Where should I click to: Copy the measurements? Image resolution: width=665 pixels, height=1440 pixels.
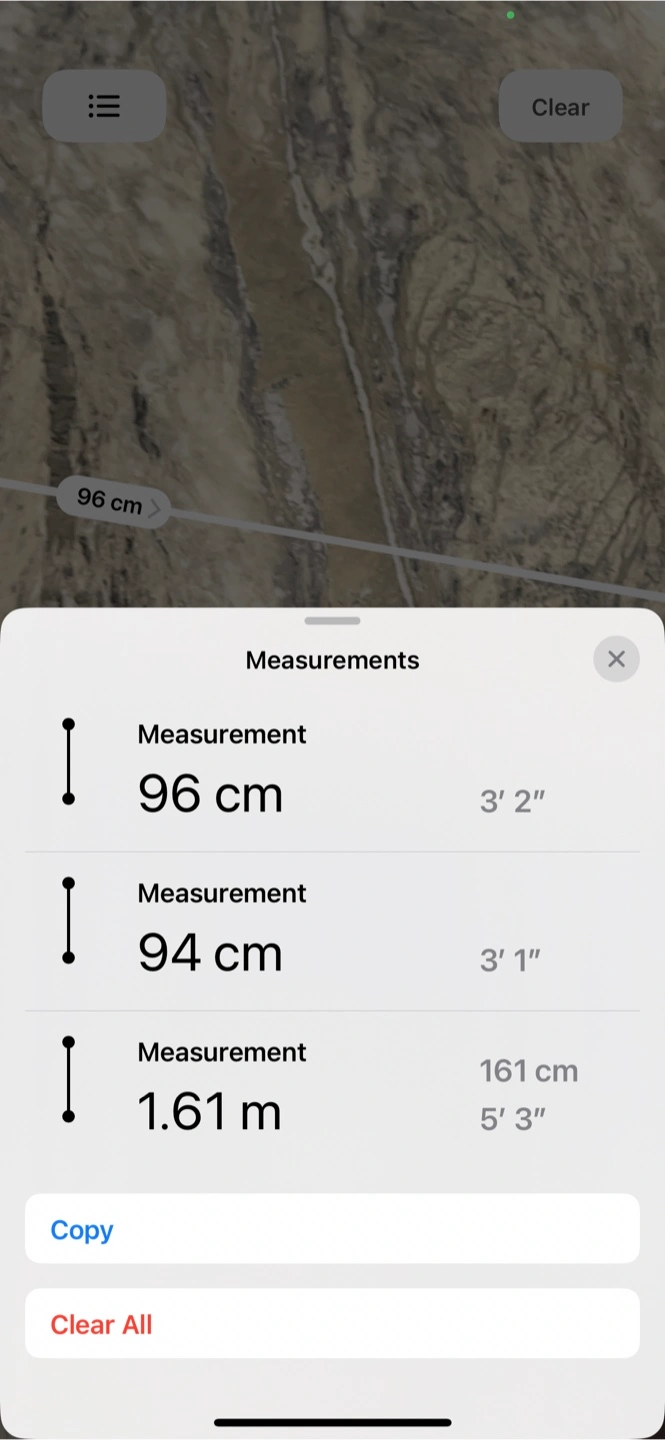click(332, 1229)
